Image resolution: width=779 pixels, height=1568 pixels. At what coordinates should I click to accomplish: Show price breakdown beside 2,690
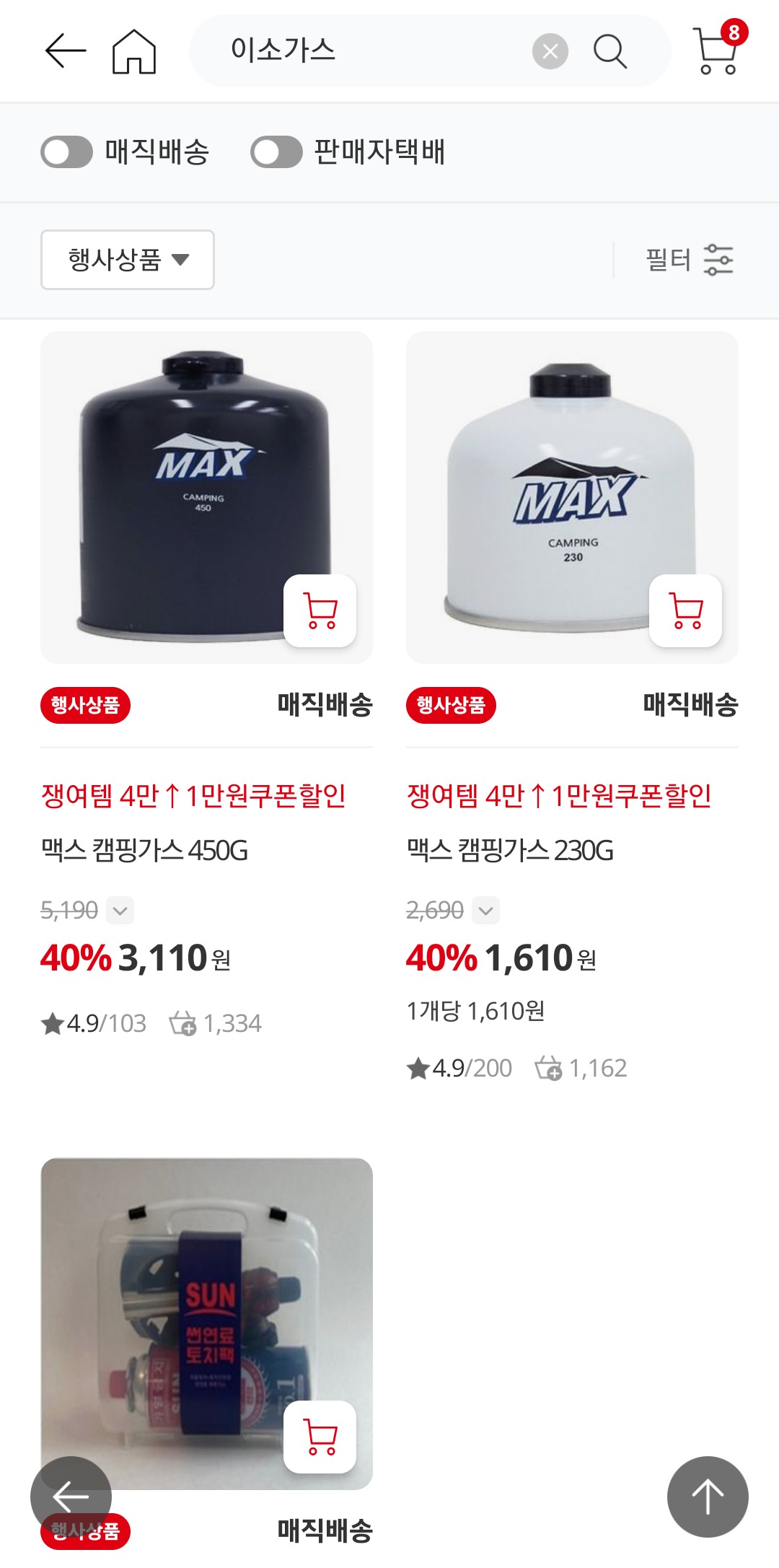[485, 911]
